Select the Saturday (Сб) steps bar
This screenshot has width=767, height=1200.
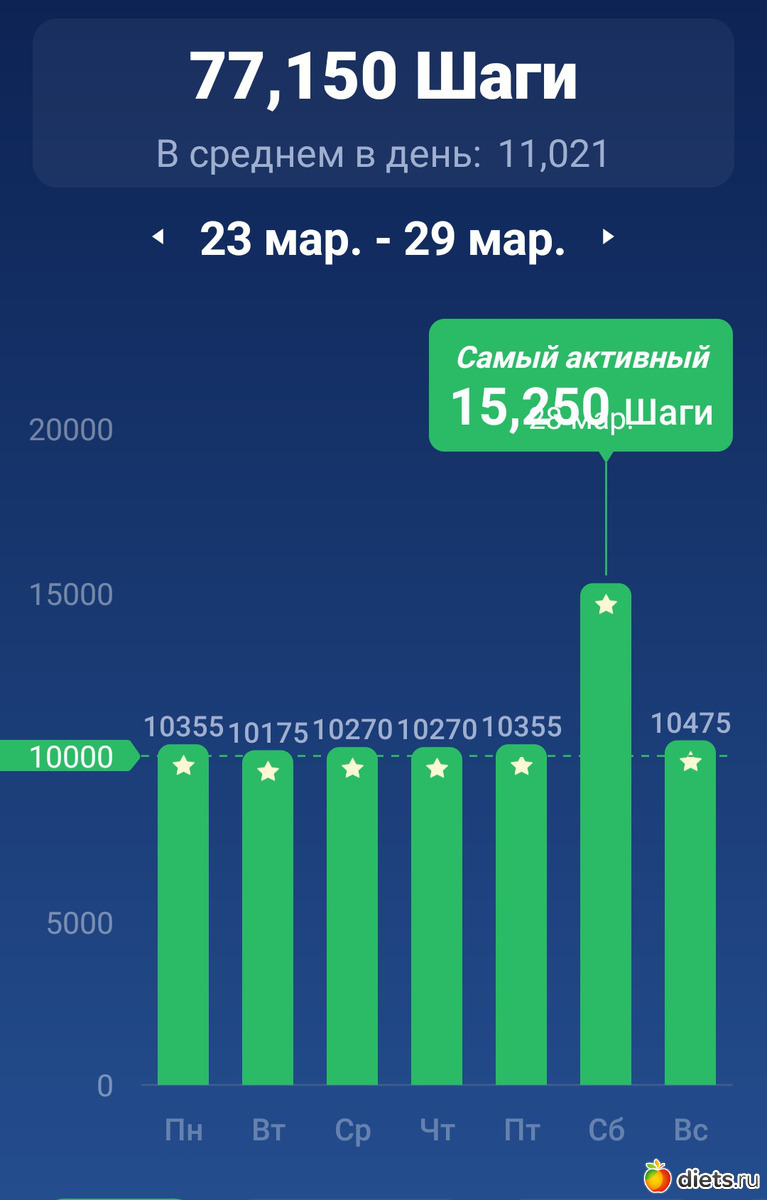[606, 835]
